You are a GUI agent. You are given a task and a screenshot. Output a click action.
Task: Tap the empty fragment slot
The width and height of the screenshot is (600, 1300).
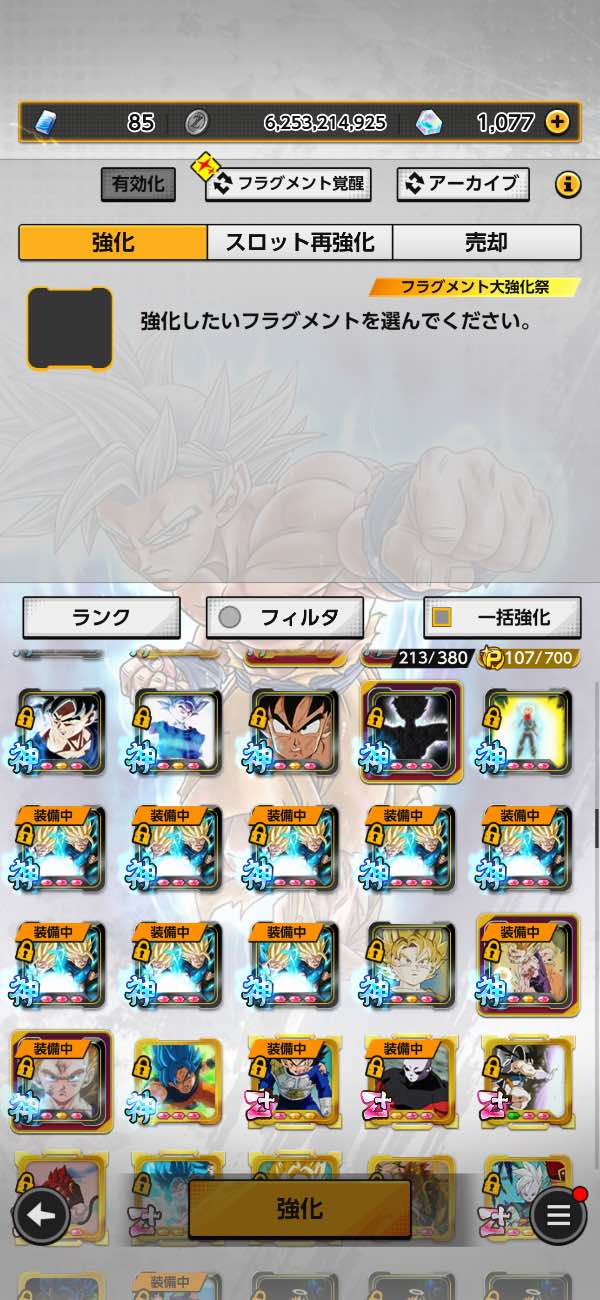(x=70, y=328)
